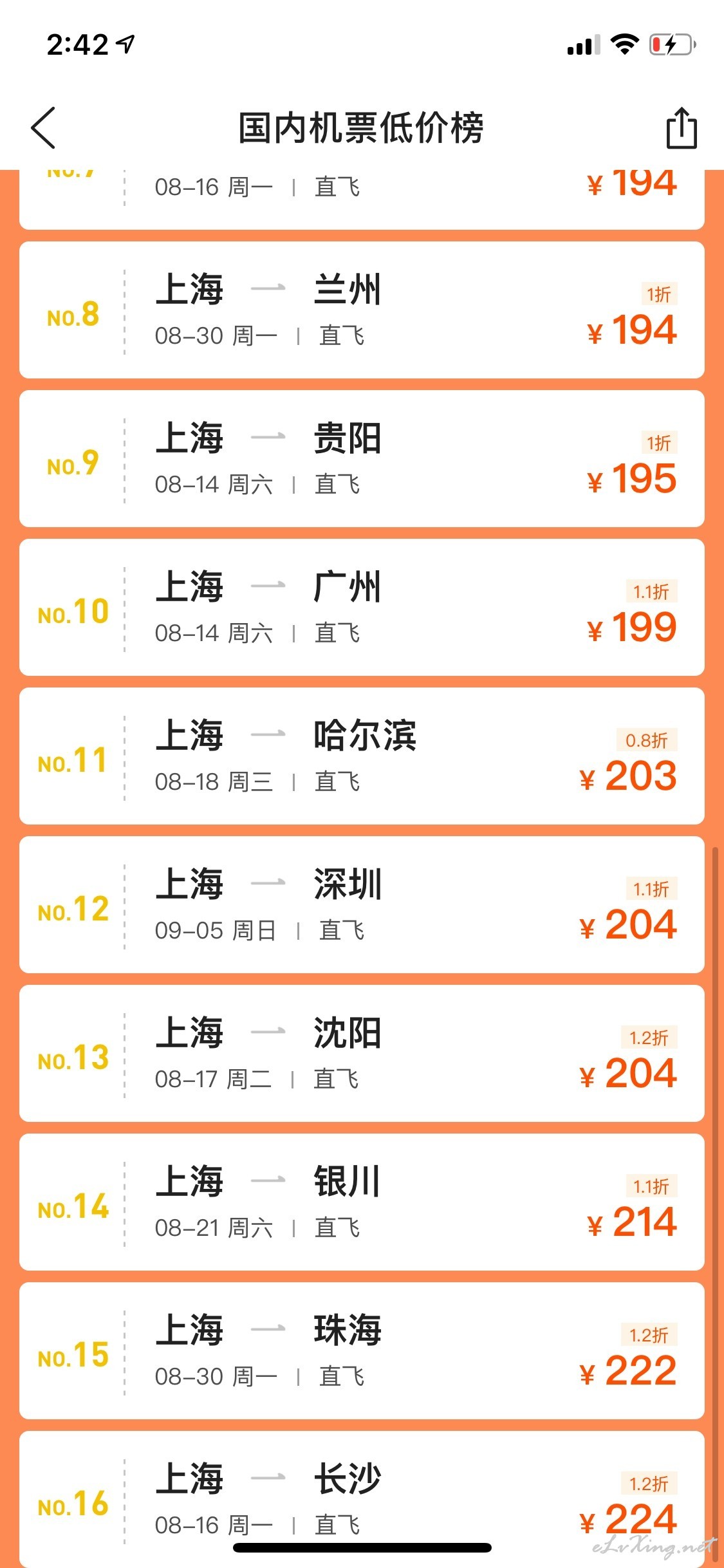Select the No.16 Shanghai to Changsha flight
Image resolution: width=724 pixels, height=1568 pixels.
pos(362,1493)
